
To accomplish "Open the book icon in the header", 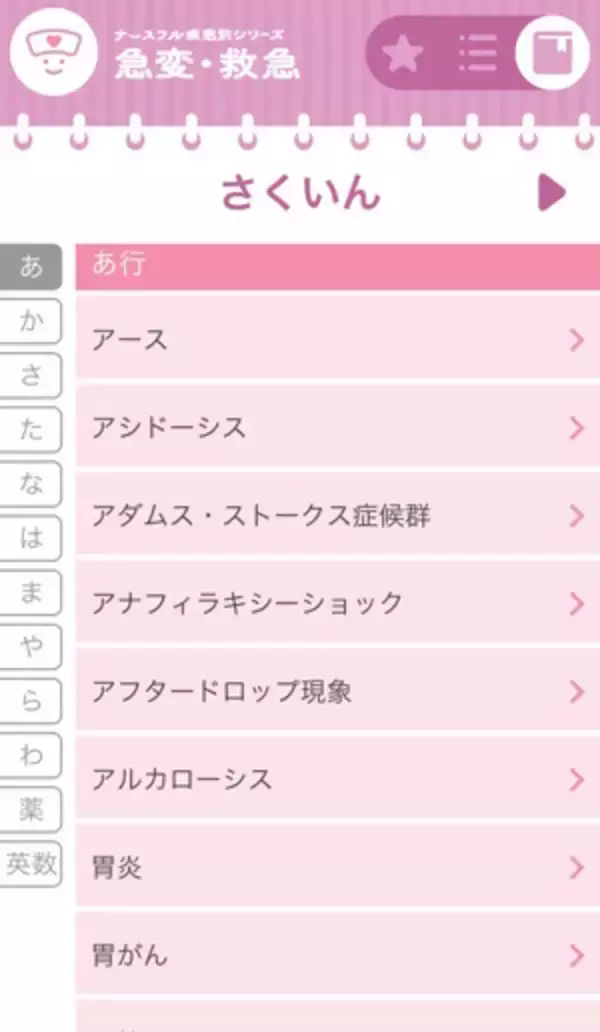I will point(553,53).
